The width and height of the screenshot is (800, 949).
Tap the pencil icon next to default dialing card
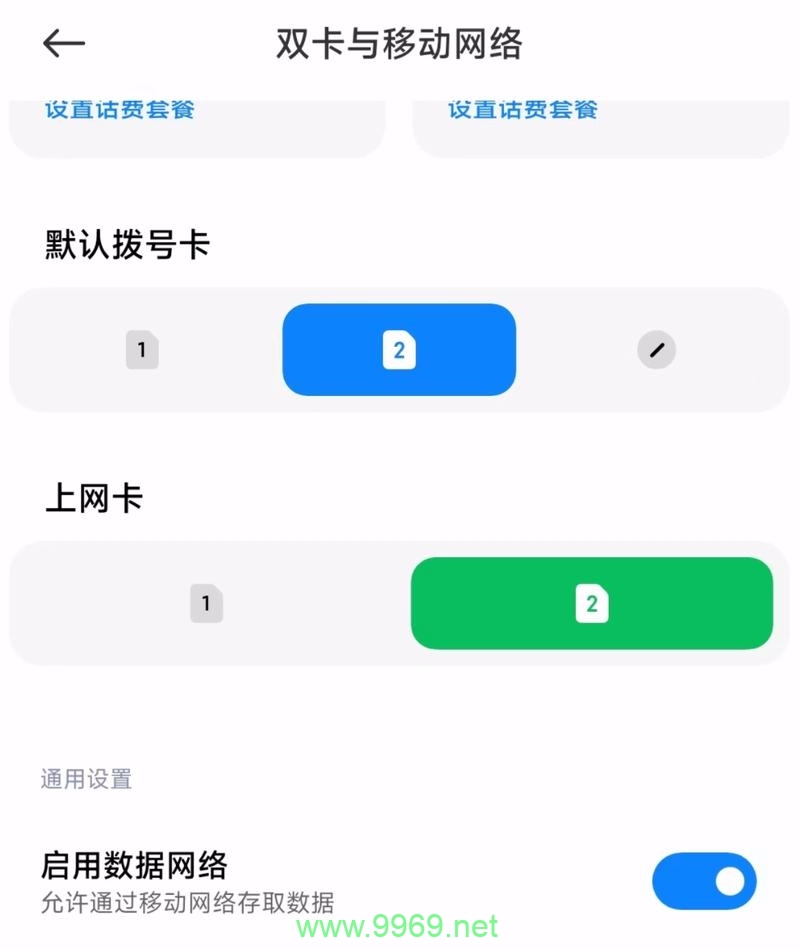pyautogui.click(x=656, y=349)
